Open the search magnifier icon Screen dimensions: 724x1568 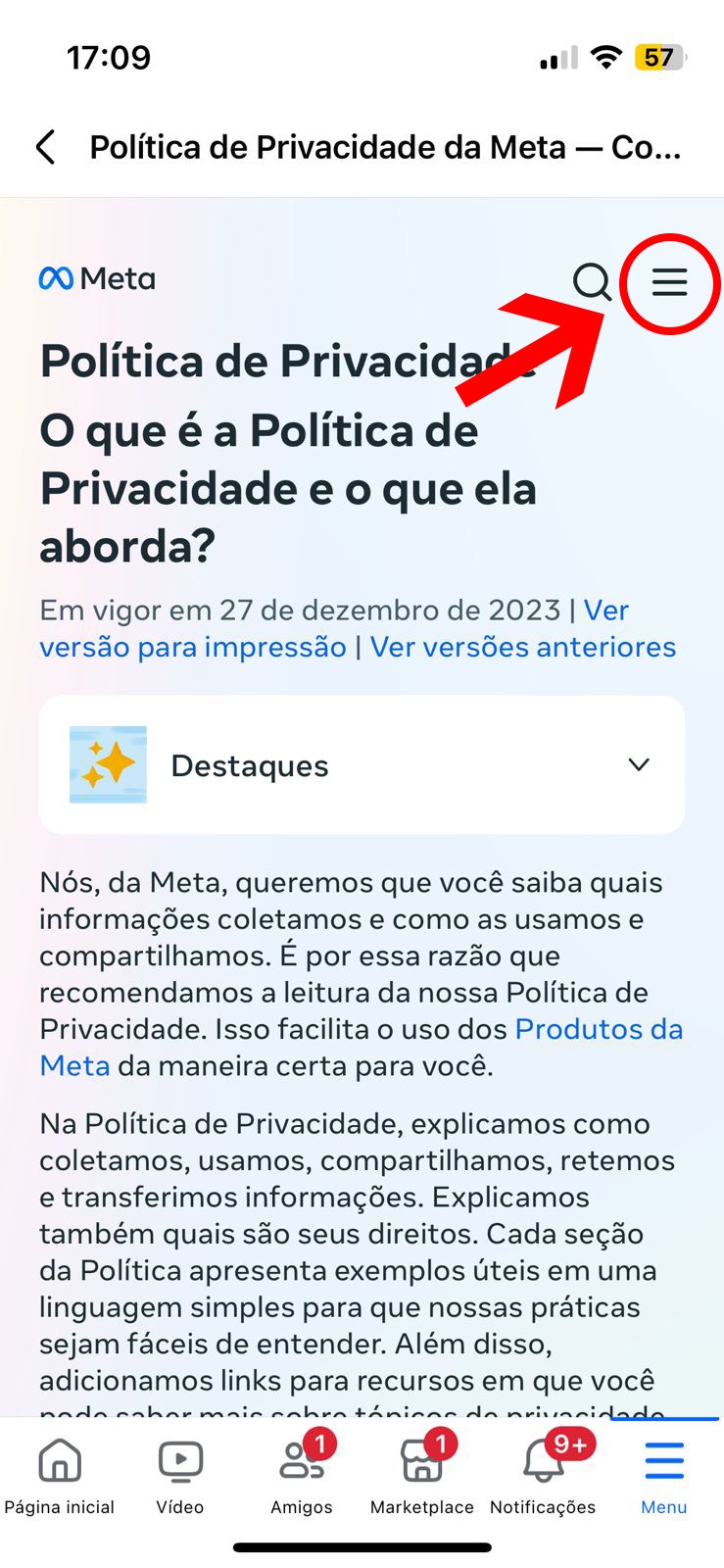(x=592, y=282)
